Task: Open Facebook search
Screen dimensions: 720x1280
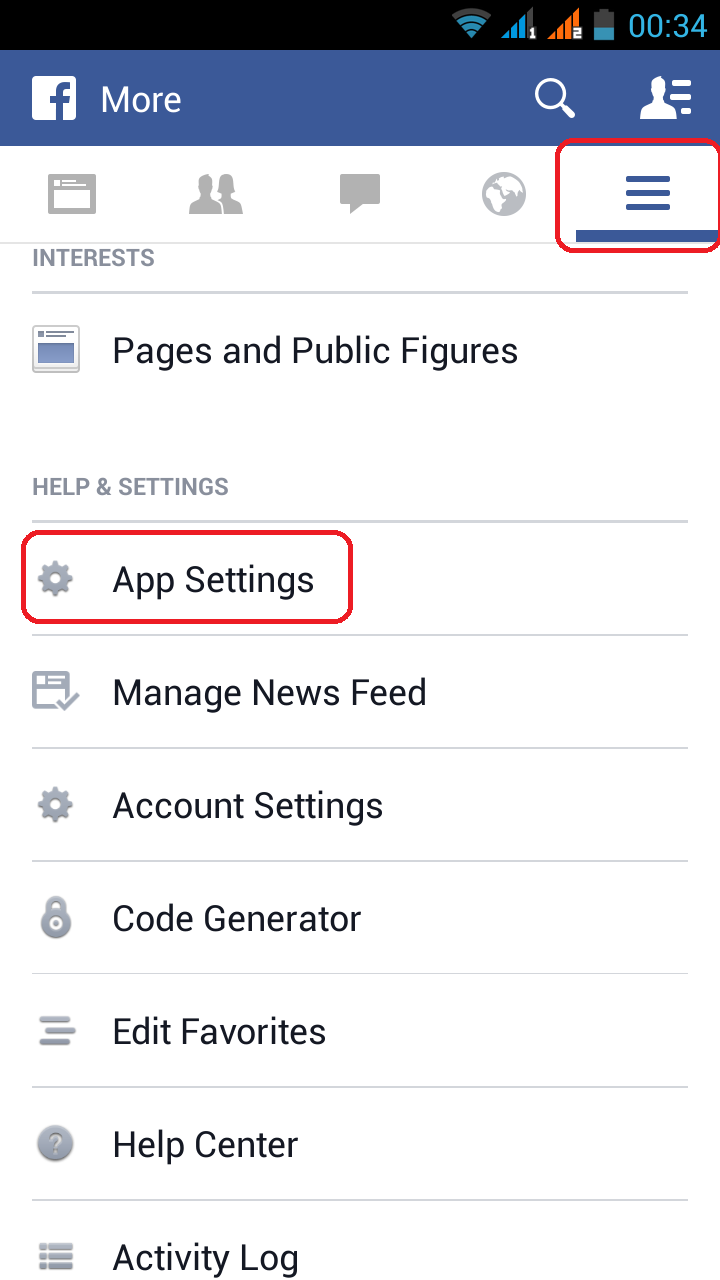Action: click(554, 99)
